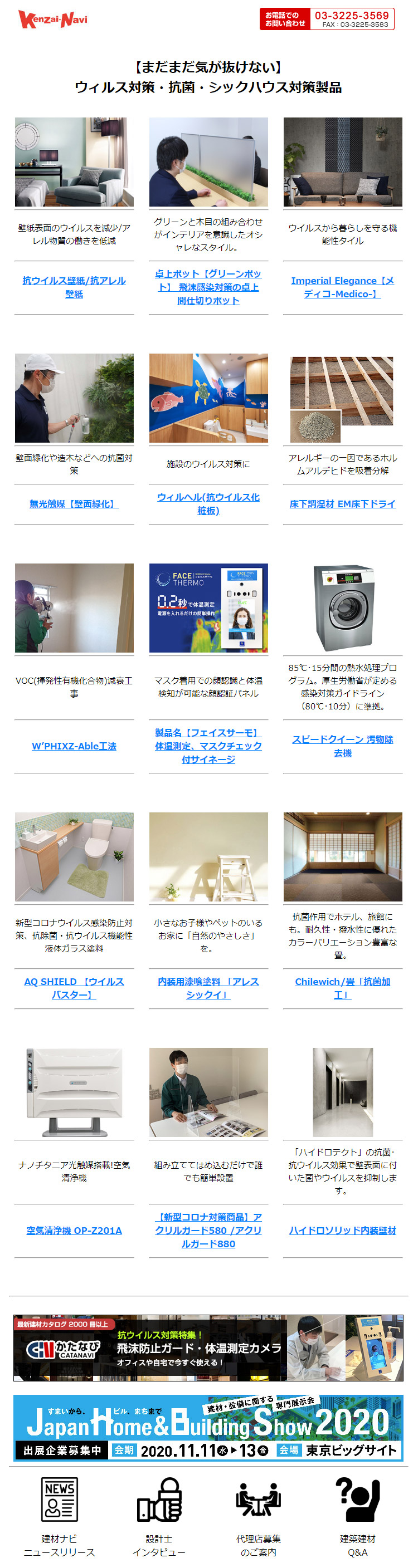This screenshot has width=418, height=1568.
Task: Open 建材ナビ ニュースリリース
Action: (59, 1517)
